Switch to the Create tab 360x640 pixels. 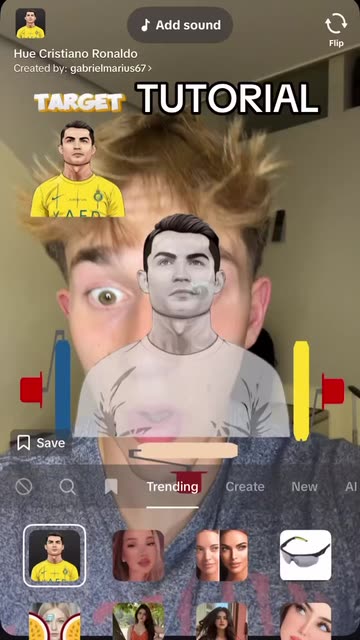pyautogui.click(x=245, y=487)
